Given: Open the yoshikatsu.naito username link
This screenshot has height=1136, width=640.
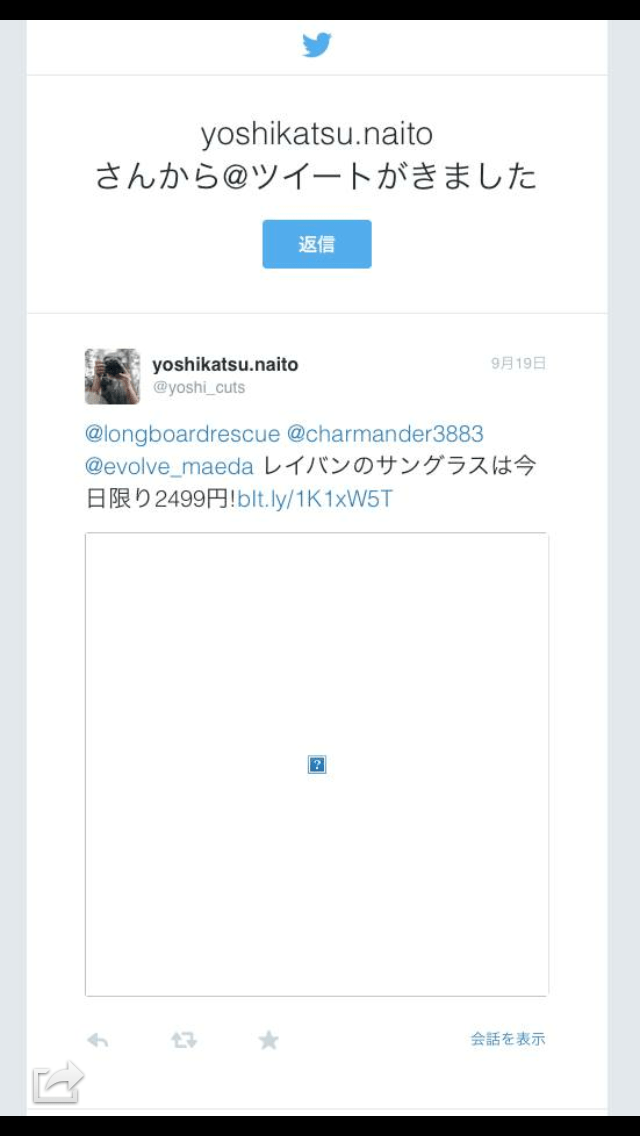Looking at the screenshot, I should pos(225,364).
